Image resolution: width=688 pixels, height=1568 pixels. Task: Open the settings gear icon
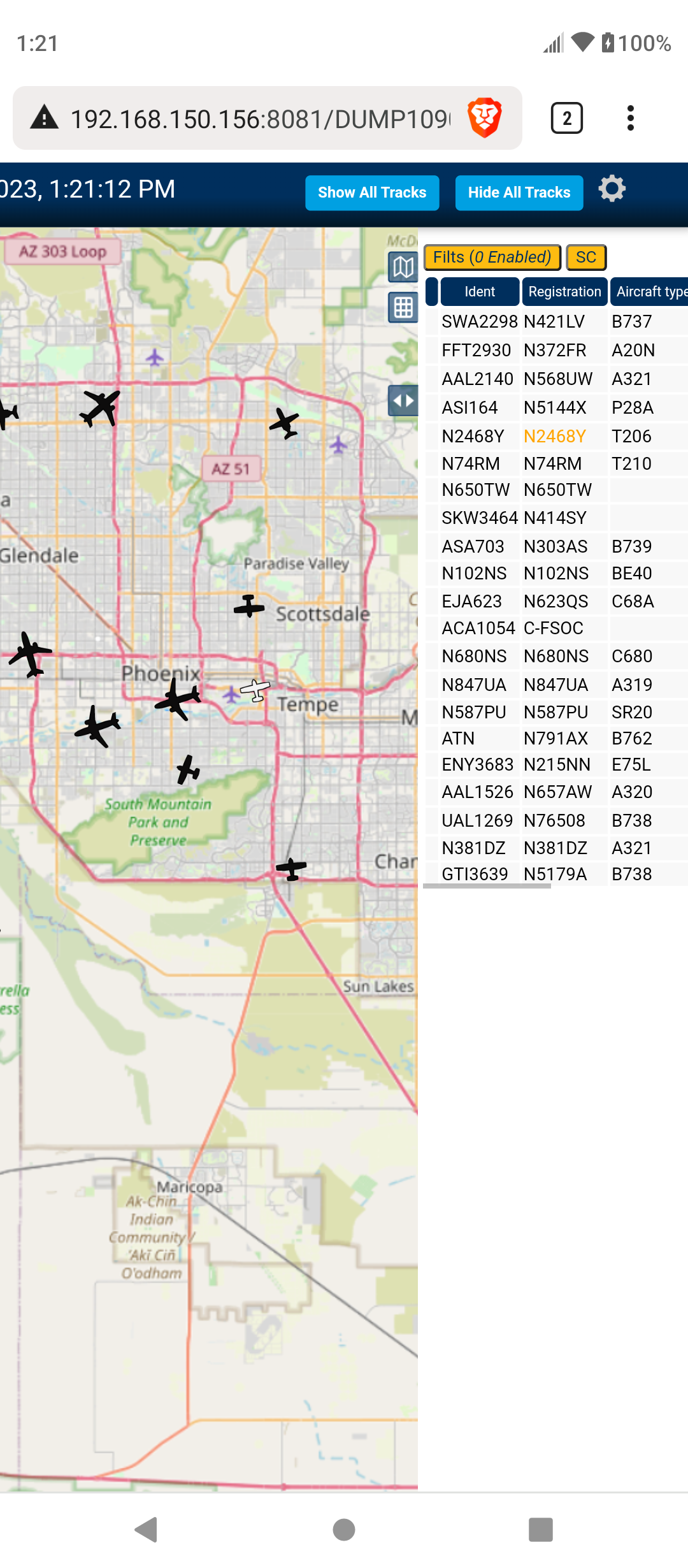612,189
